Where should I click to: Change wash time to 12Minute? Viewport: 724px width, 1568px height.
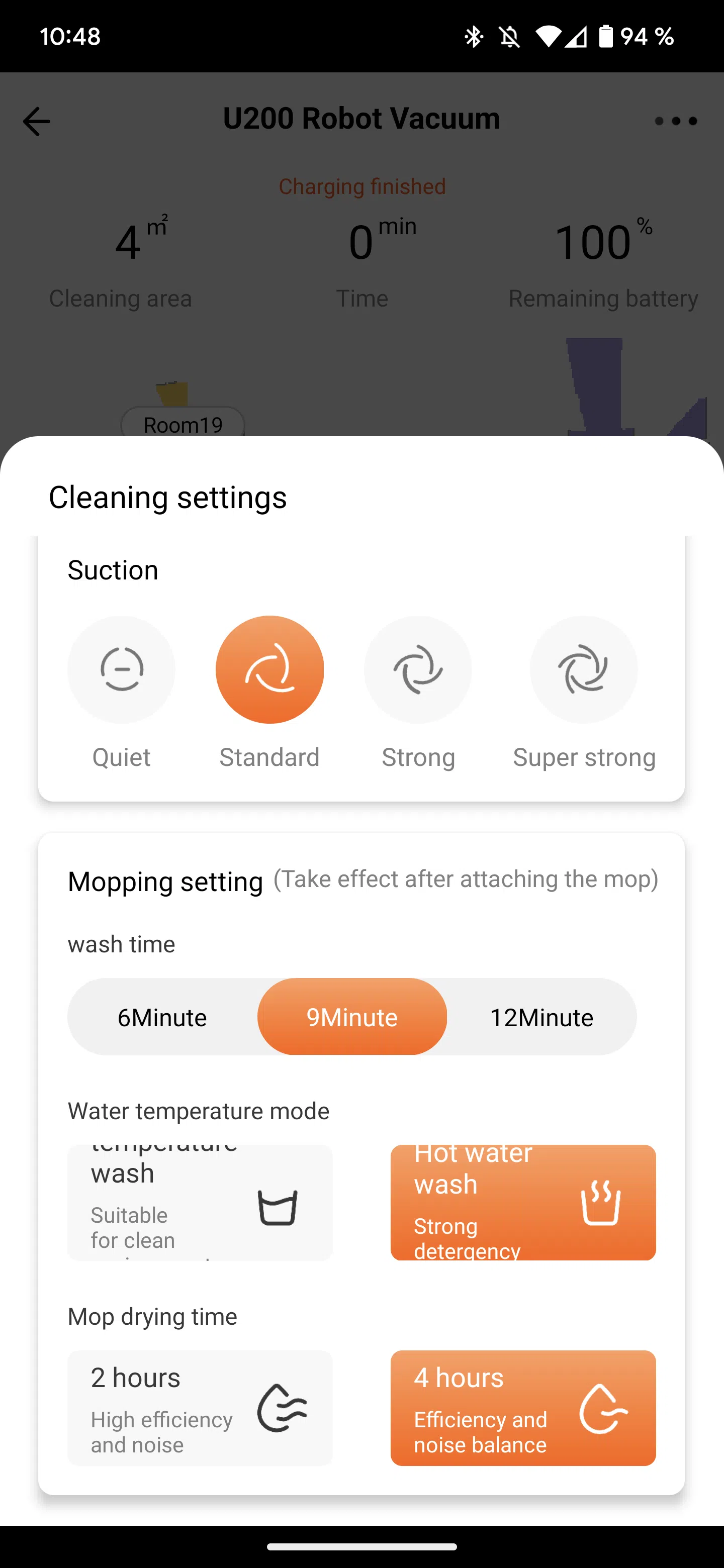coord(541,1017)
